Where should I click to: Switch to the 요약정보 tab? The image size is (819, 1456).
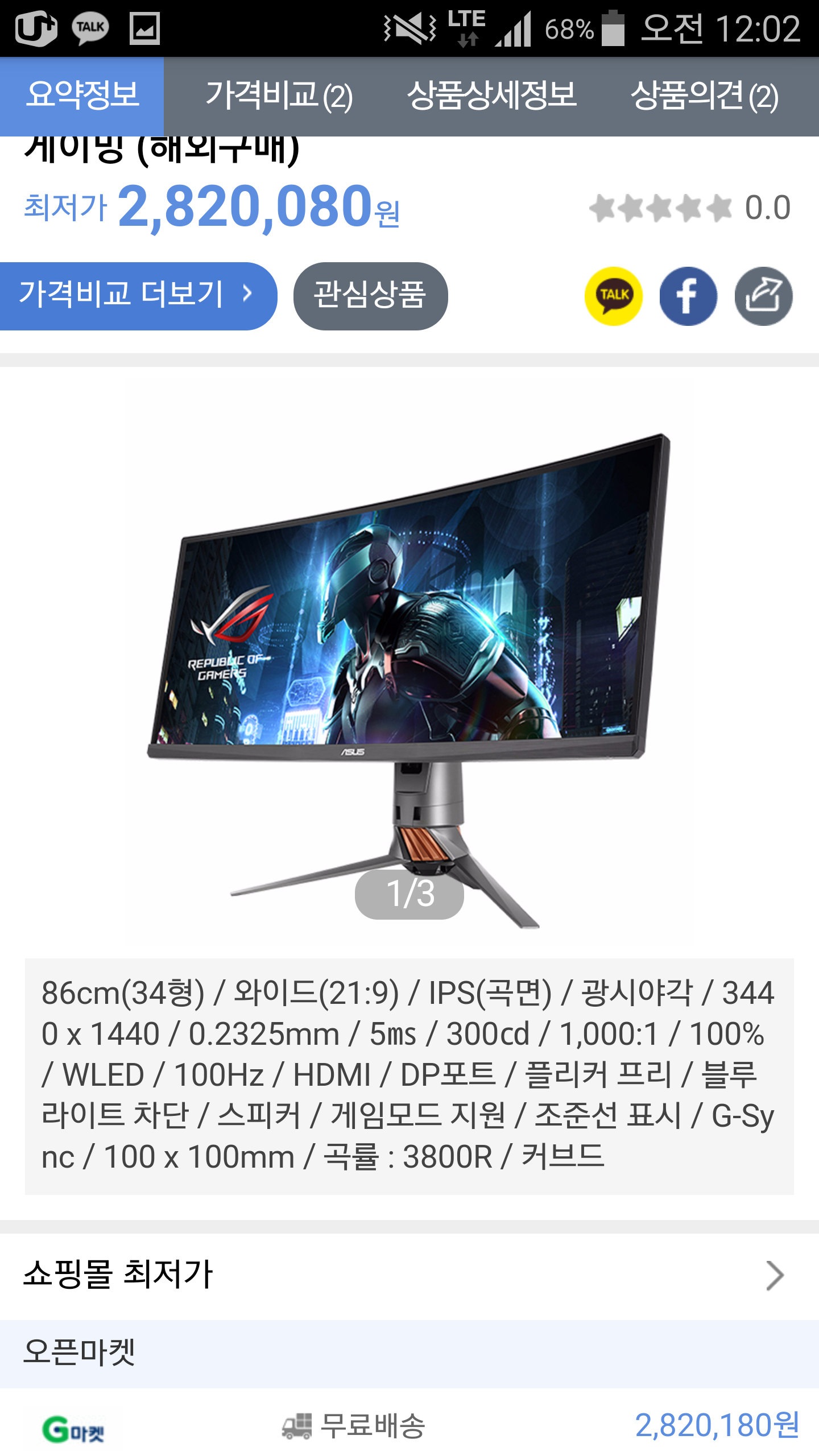82,96
